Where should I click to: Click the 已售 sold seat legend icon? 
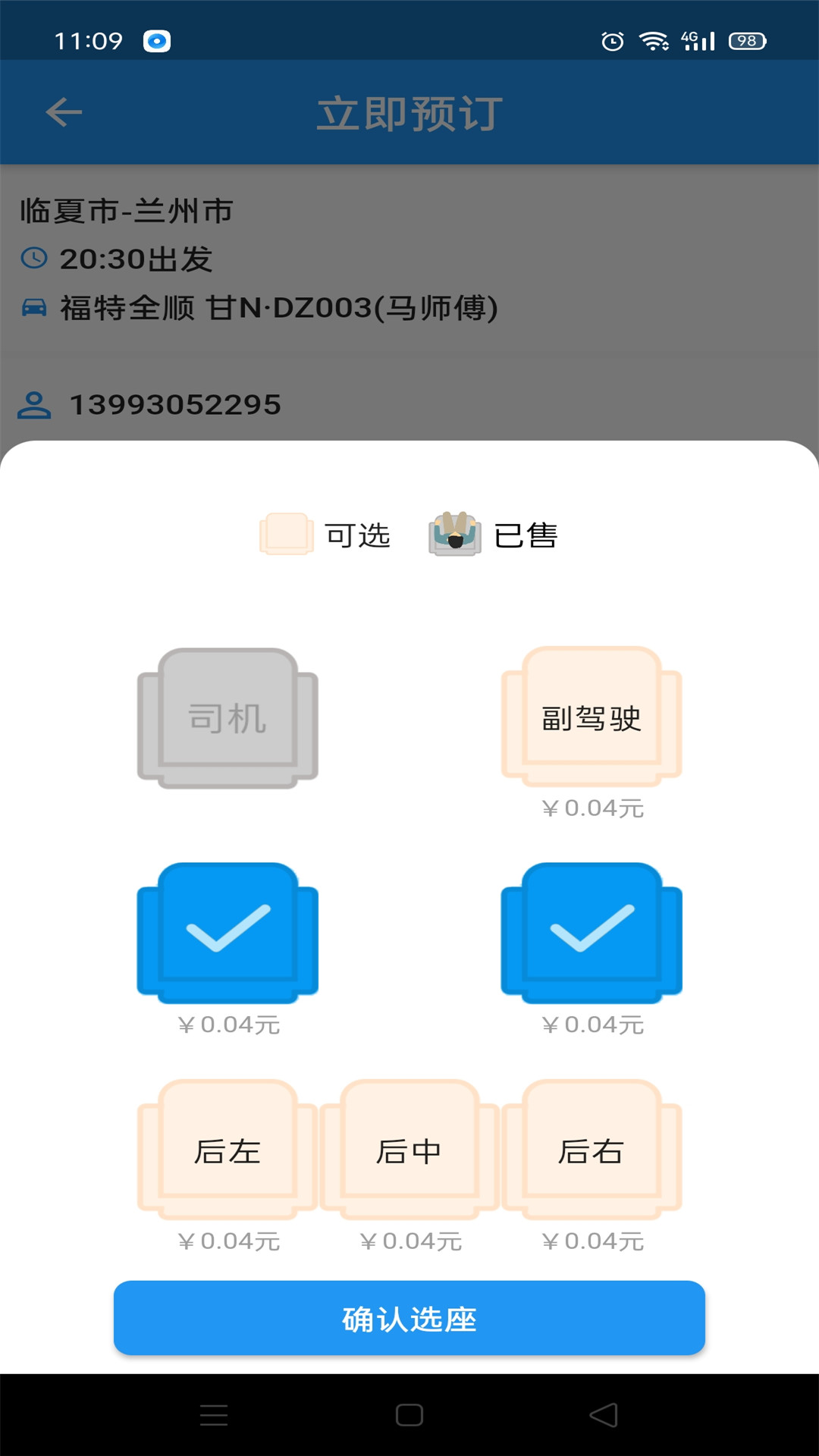coord(453,535)
